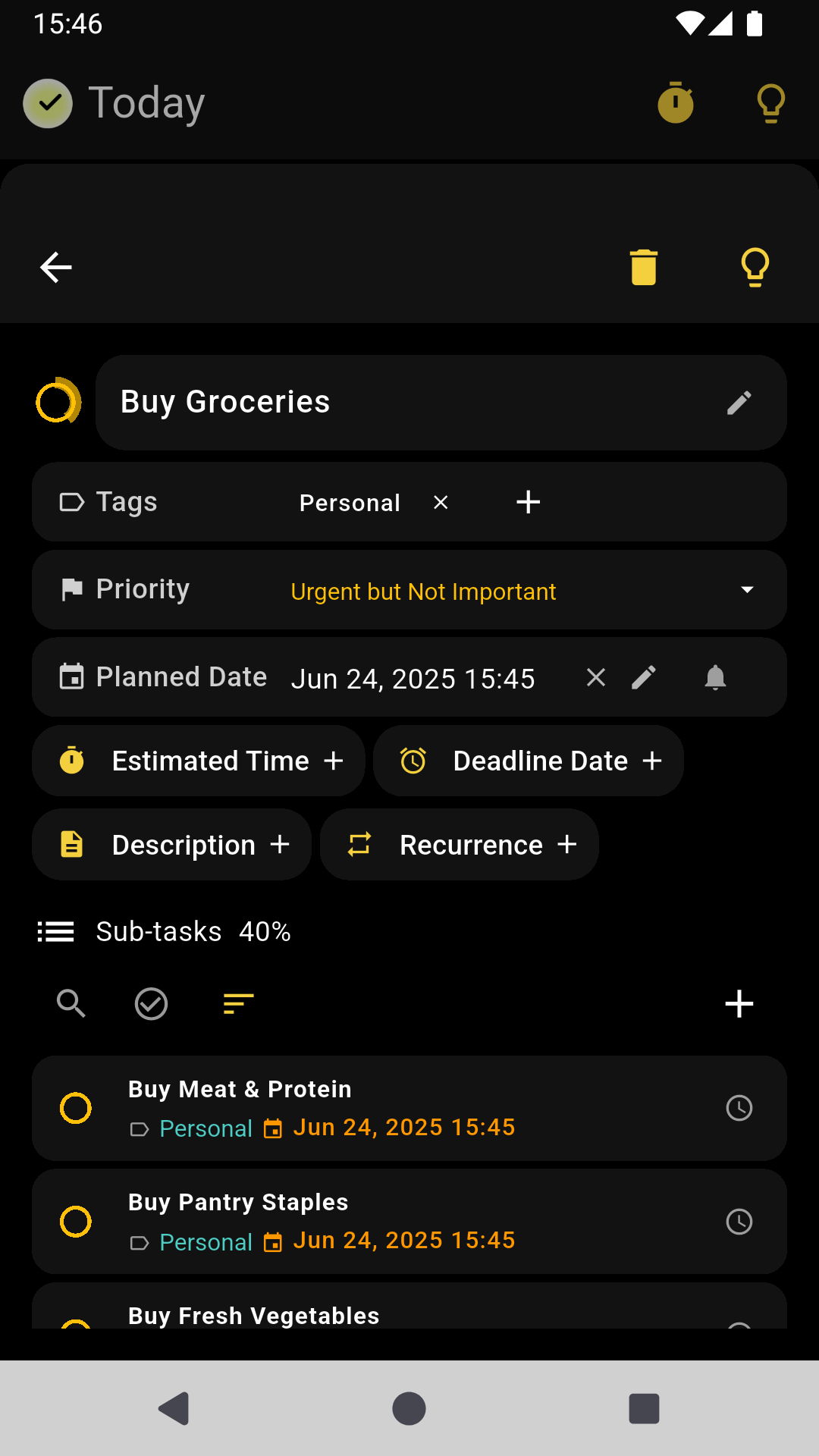Edit the planned date
This screenshot has width=819, height=1456.
[x=644, y=677]
